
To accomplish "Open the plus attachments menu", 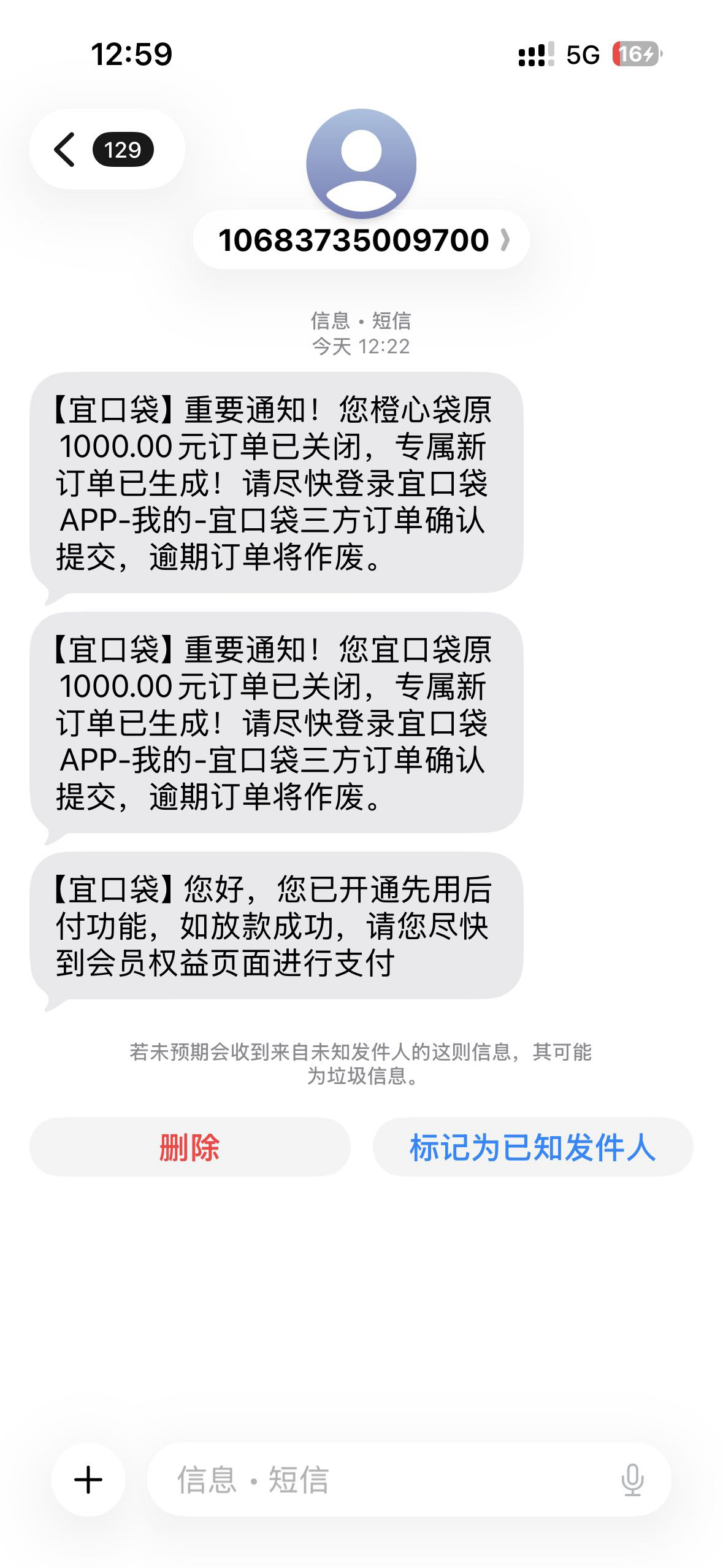I will click(x=88, y=1480).
